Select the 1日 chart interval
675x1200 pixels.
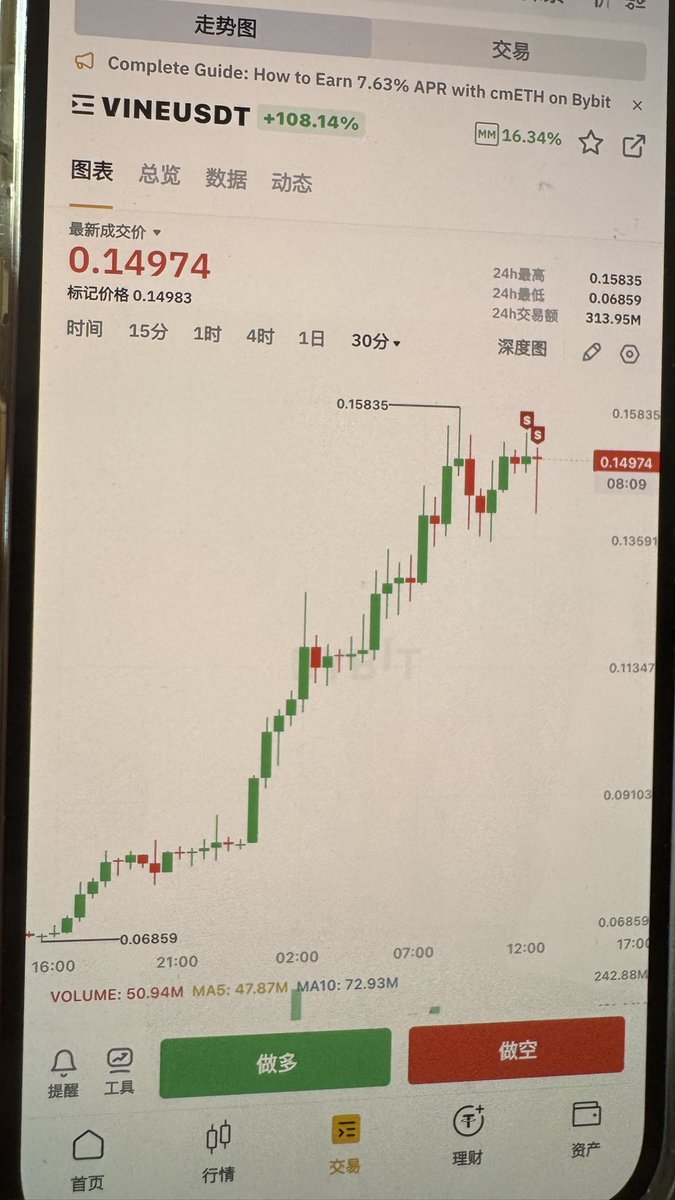point(311,338)
